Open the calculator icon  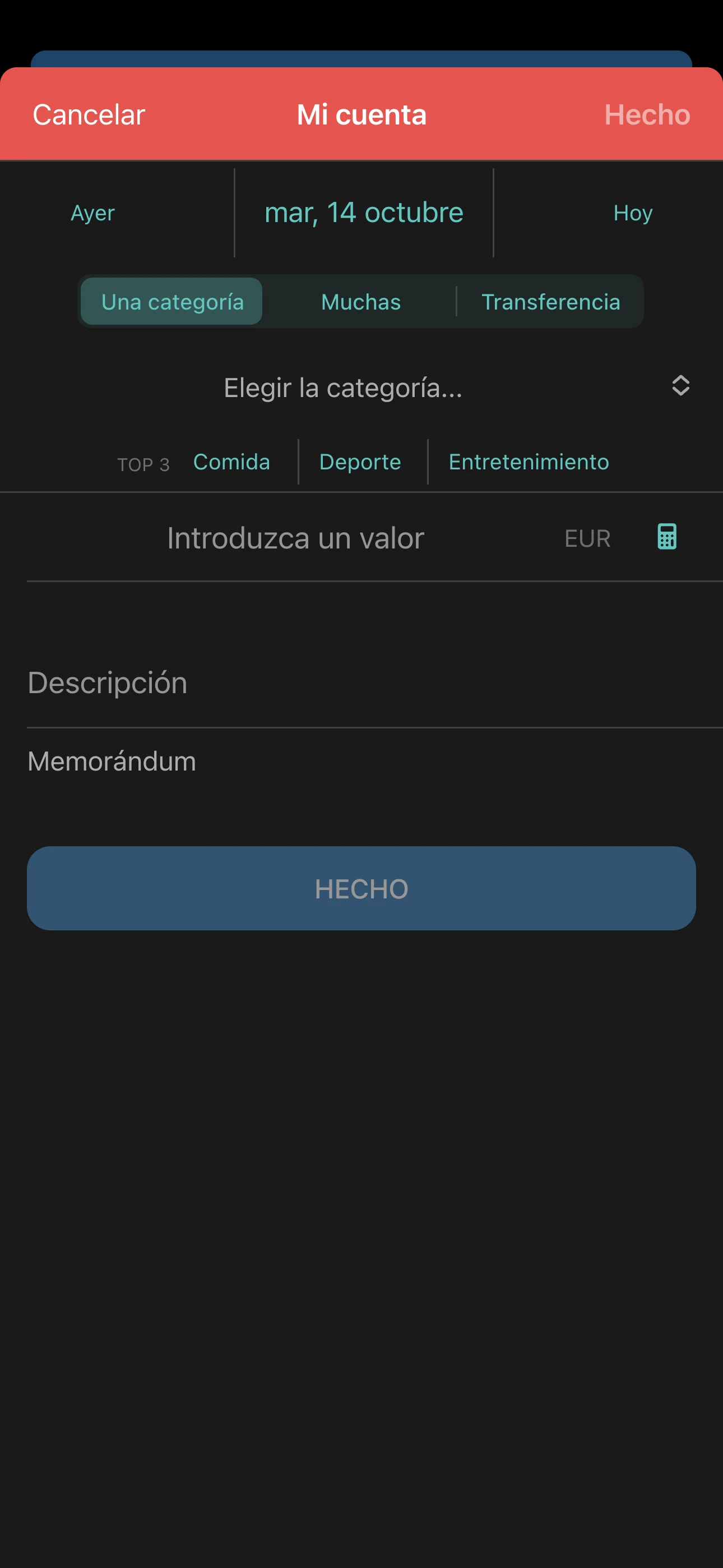666,537
